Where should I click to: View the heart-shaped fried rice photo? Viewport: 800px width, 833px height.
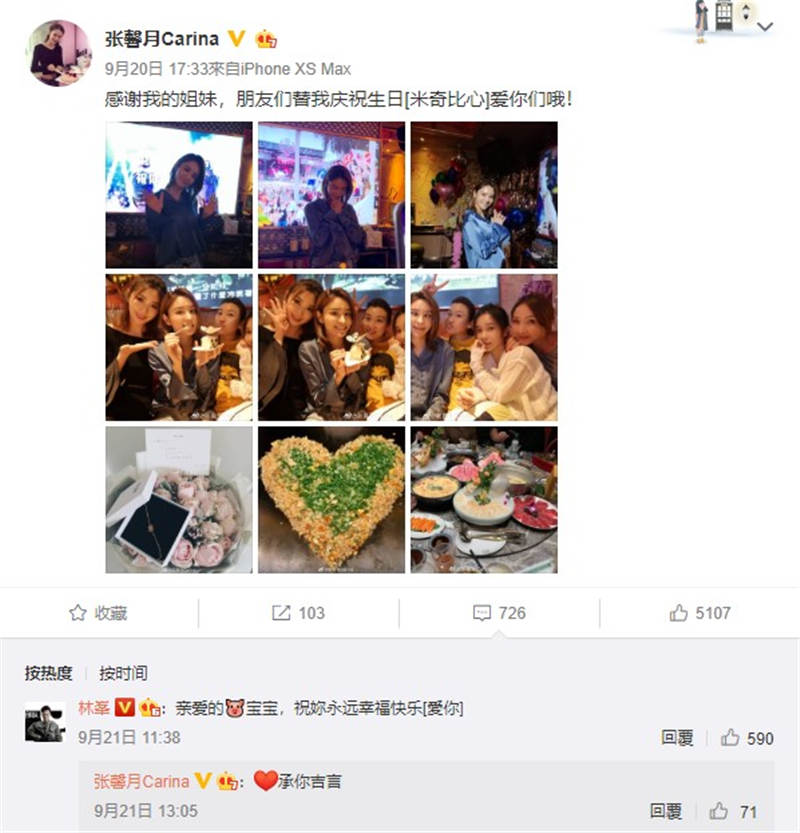click(331, 500)
